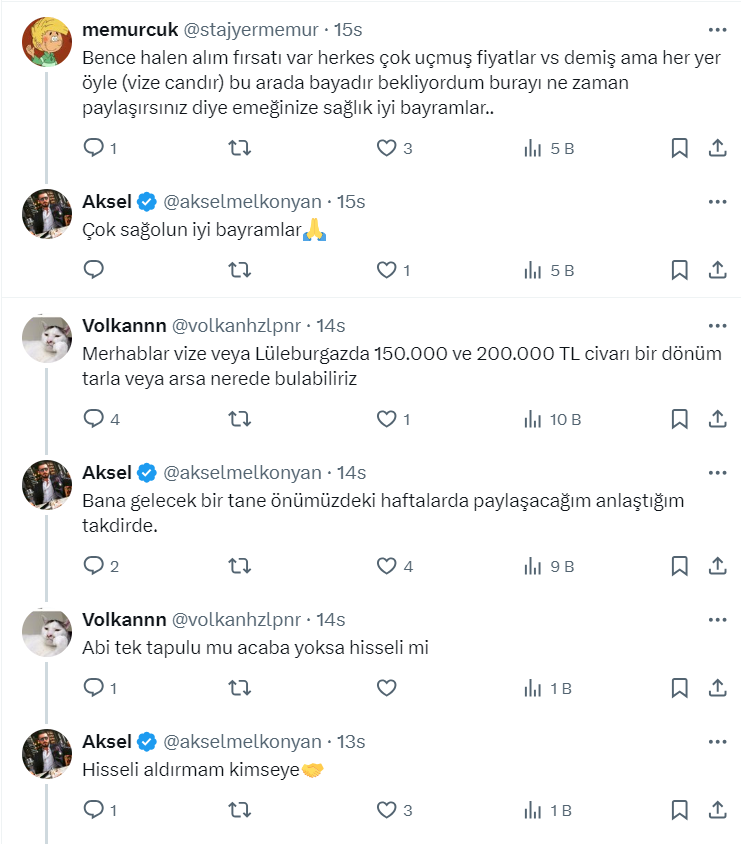Reply to Volkannn's tweet about Lüleburgaz tarla

click(x=93, y=419)
